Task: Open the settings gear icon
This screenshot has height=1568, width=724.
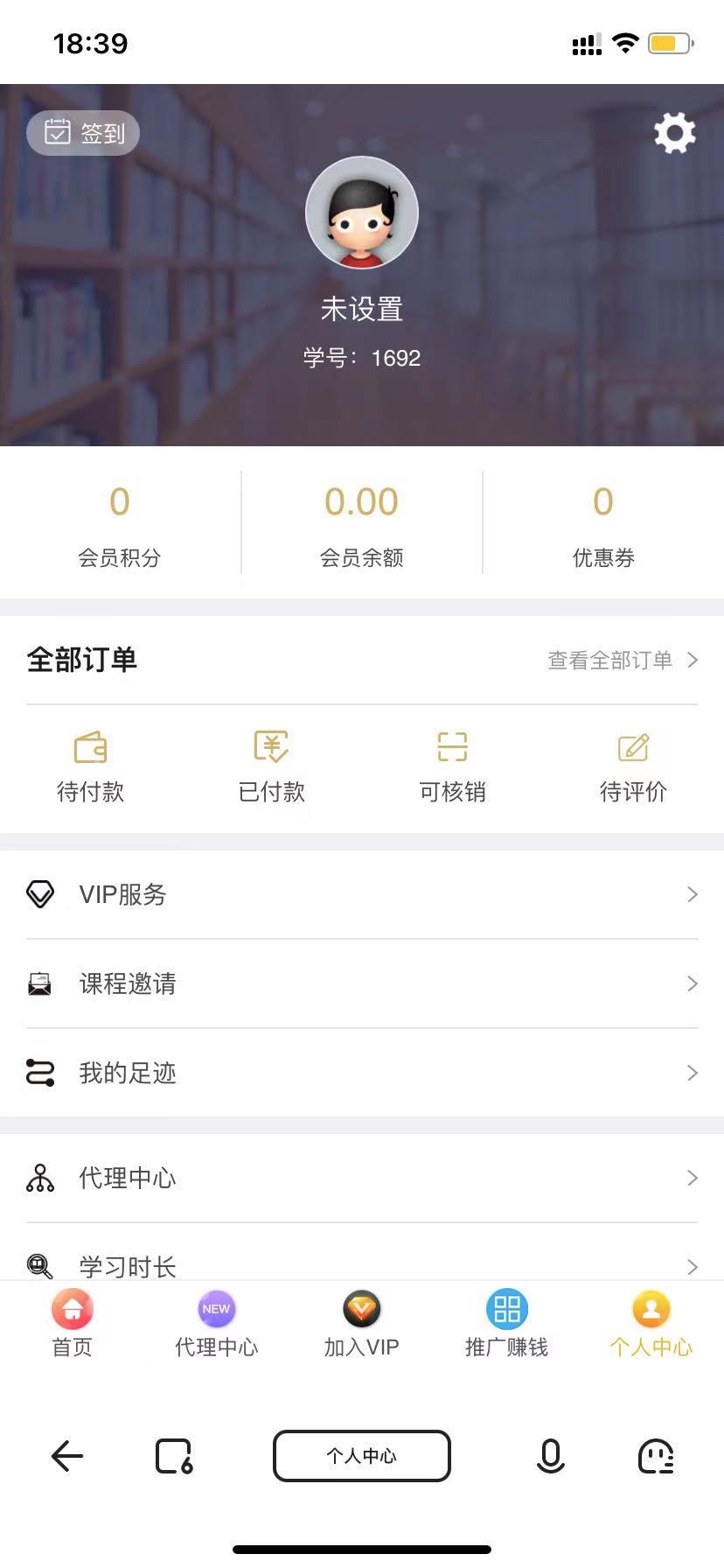Action: [x=674, y=134]
